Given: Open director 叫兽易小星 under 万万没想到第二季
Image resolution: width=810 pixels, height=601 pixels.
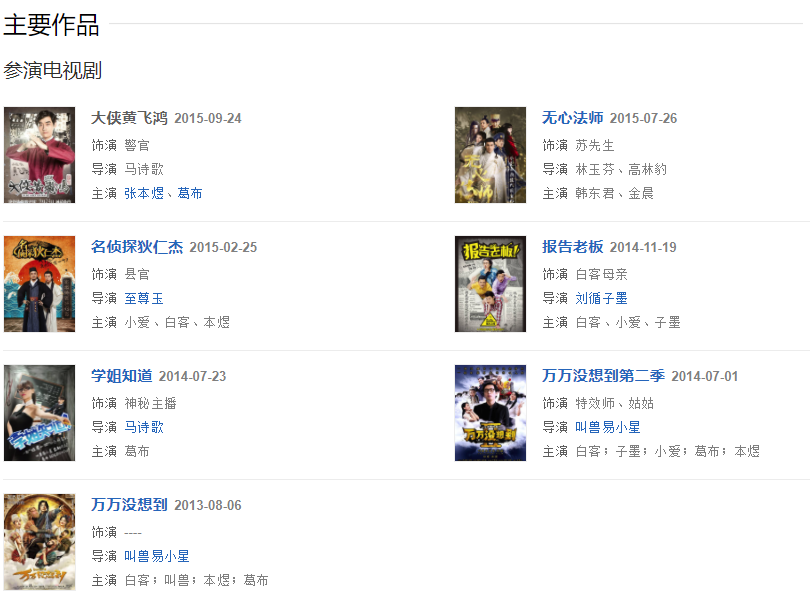Looking at the screenshot, I should (607, 427).
